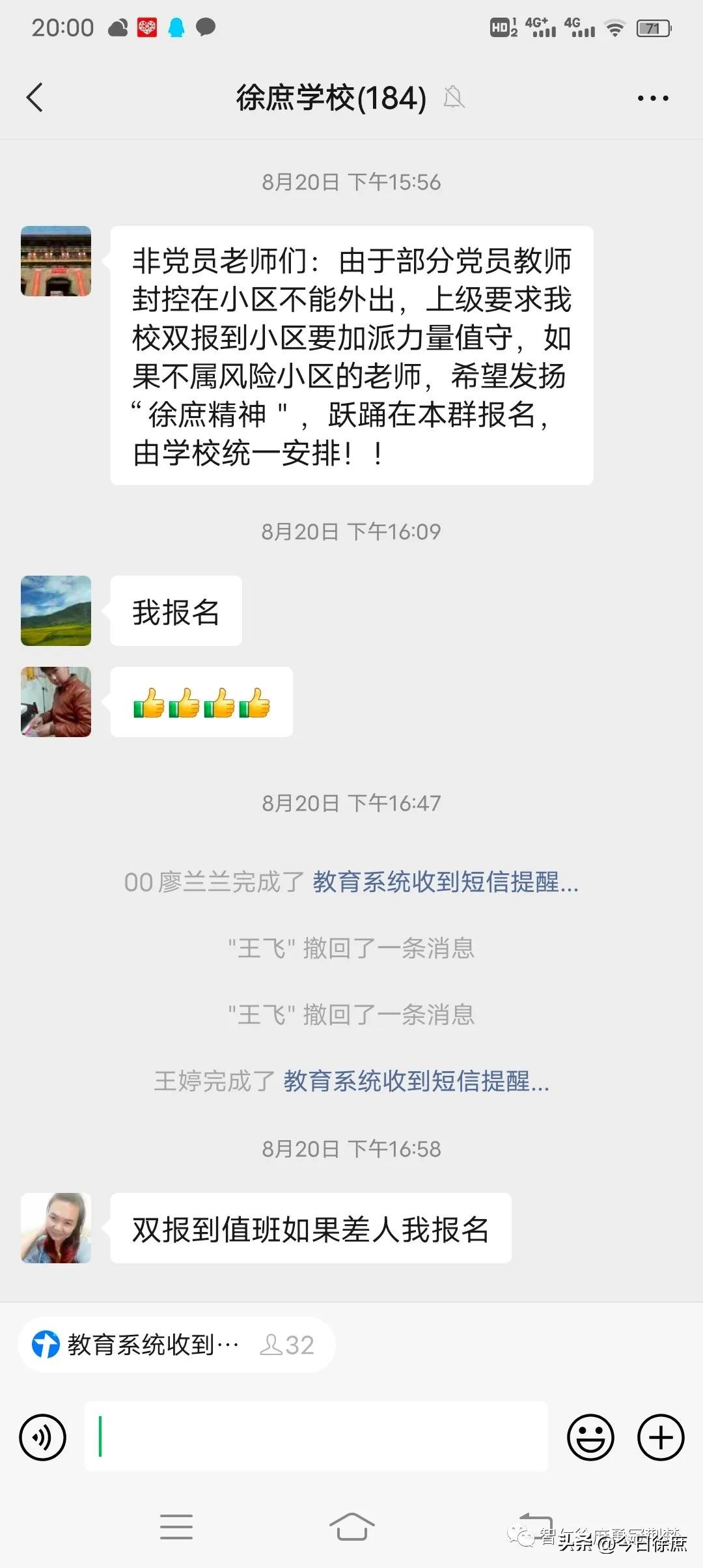Tap the muted notification bell beside group name
The image size is (703, 1568).
456,96
